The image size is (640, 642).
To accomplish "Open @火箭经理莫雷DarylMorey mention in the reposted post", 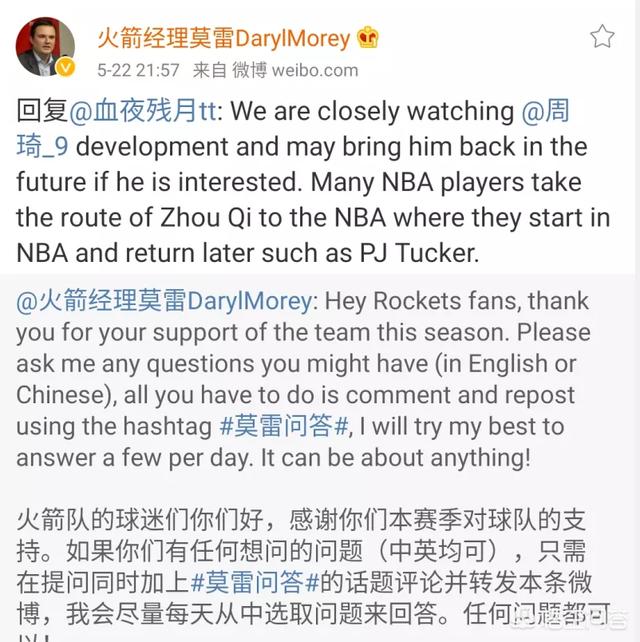I will pos(164,301).
